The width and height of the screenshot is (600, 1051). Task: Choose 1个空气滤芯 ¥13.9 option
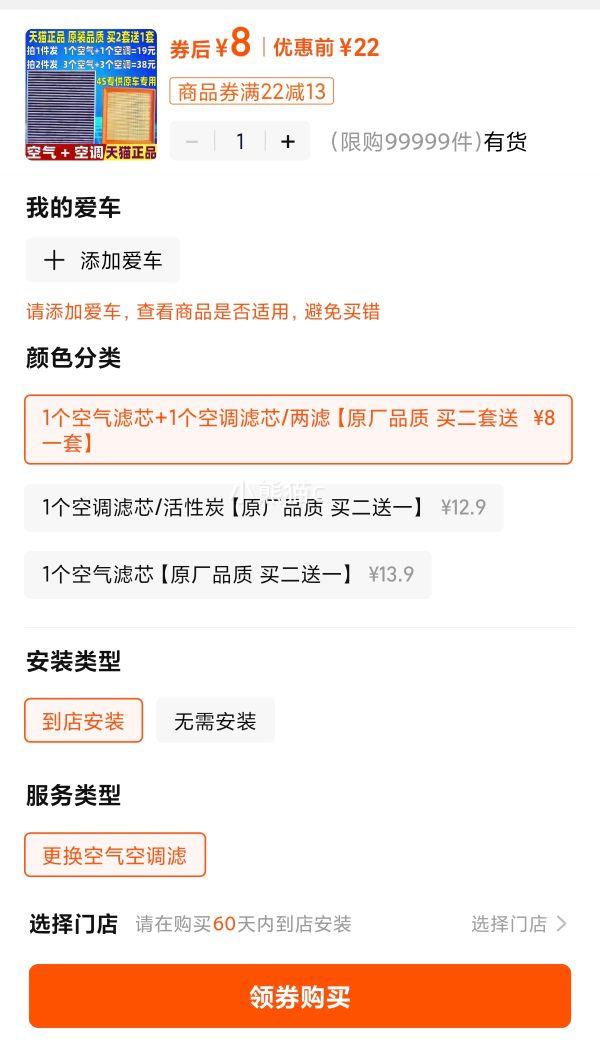[x=227, y=574]
